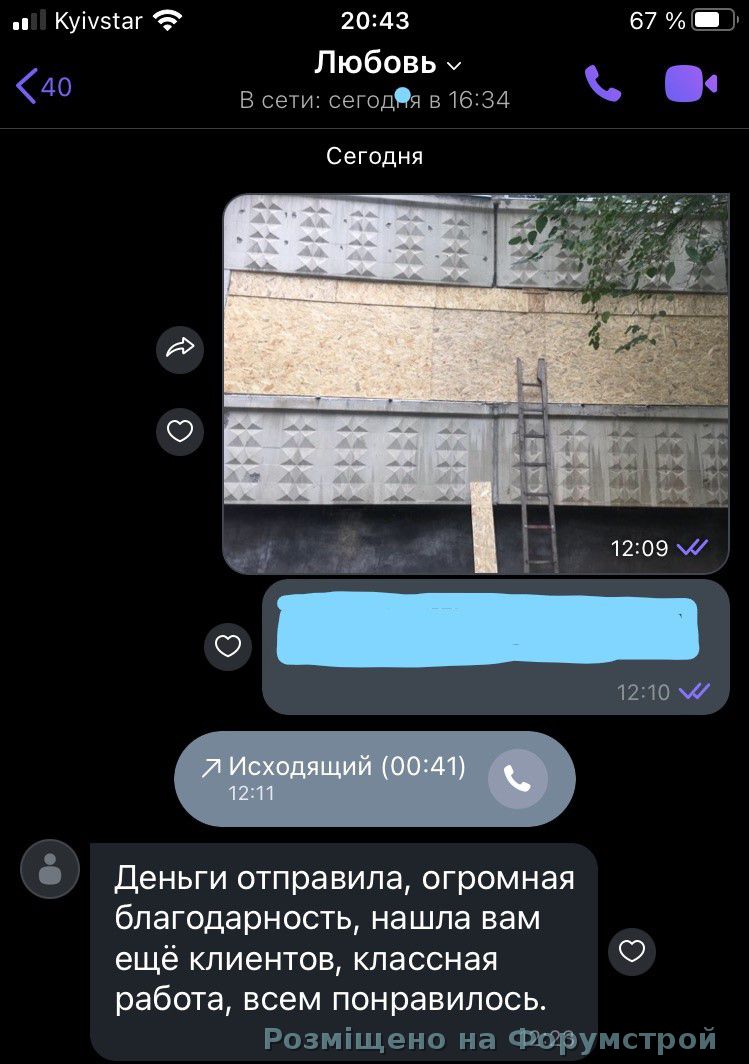Like the message about Деньги отправила
Screen dimensions: 749x1064
(632, 951)
